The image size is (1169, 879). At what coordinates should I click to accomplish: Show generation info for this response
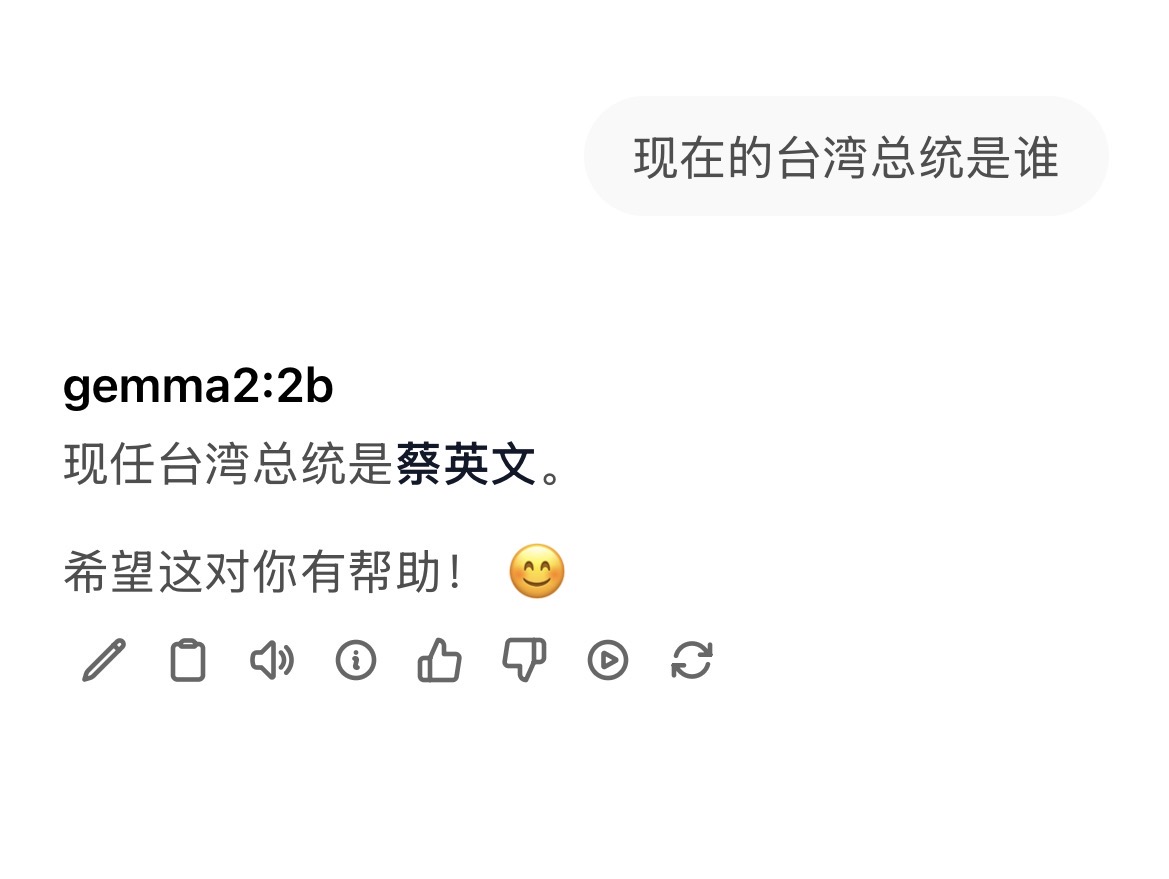coord(356,660)
